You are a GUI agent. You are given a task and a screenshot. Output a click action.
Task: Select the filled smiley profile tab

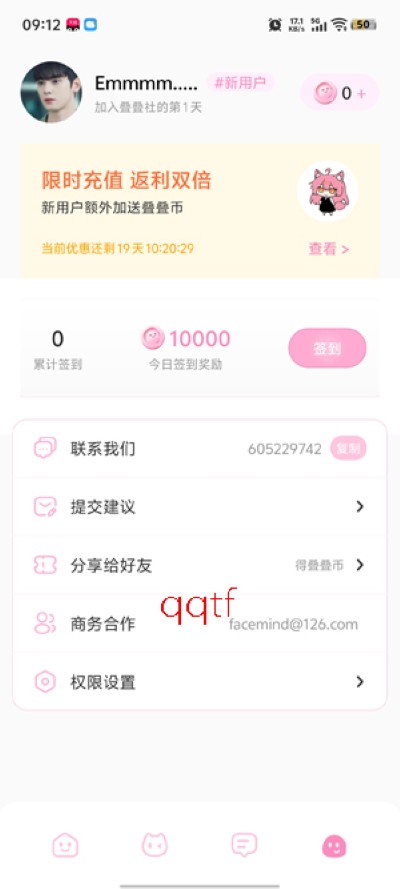tap(334, 846)
